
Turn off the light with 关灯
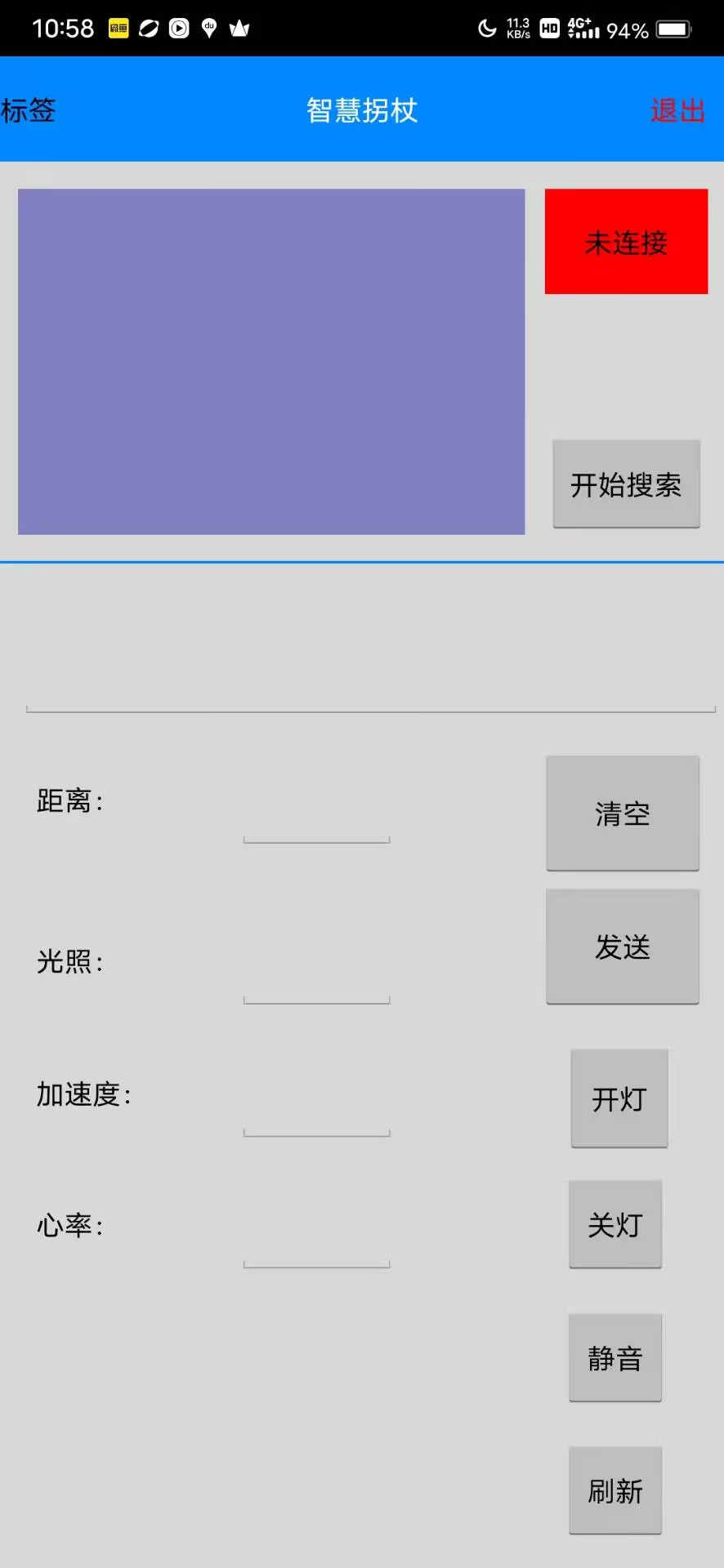tap(615, 1224)
